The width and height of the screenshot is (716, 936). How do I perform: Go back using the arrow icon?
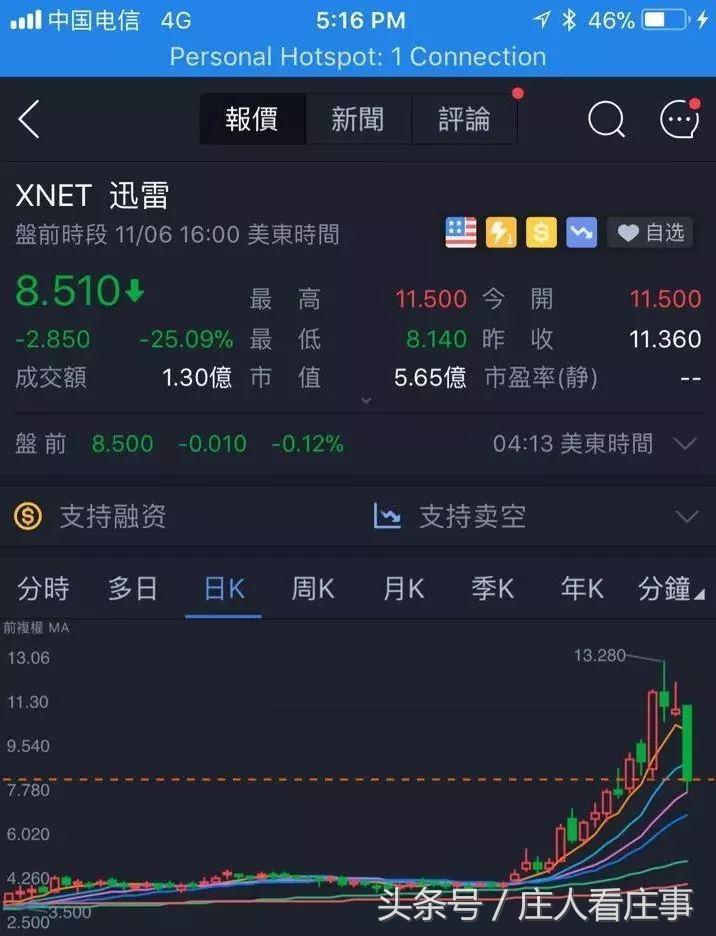tap(29, 120)
